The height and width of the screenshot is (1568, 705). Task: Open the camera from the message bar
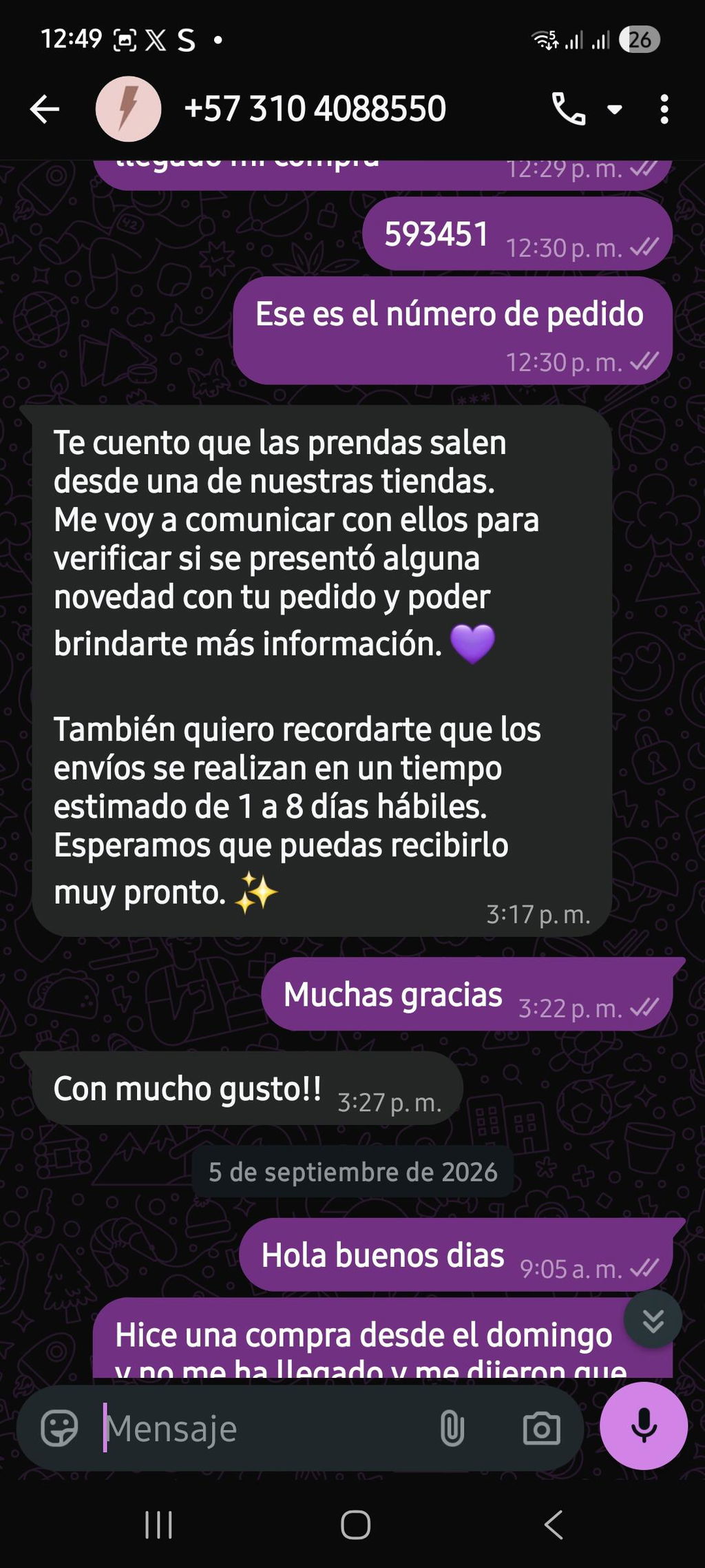[542, 1428]
